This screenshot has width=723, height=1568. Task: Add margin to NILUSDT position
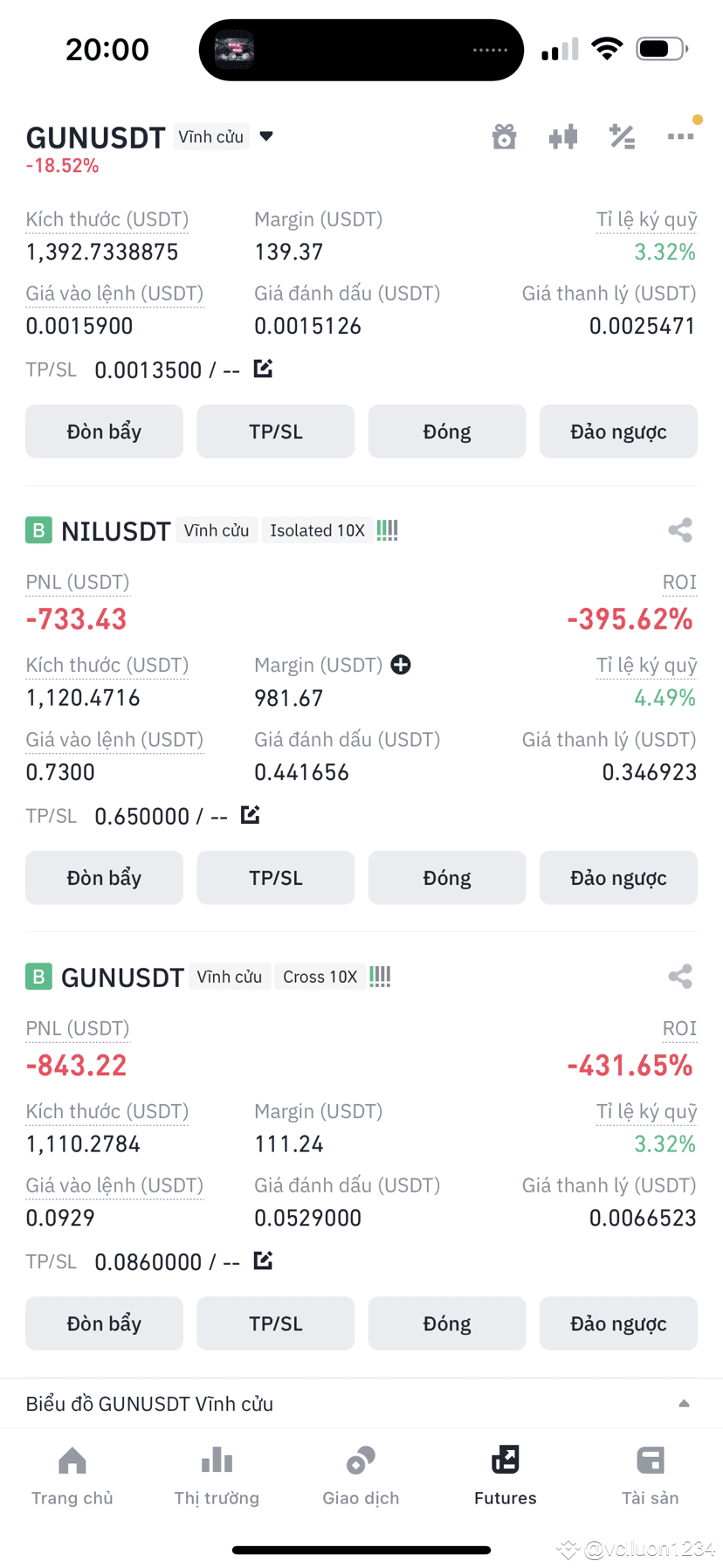[x=401, y=665]
